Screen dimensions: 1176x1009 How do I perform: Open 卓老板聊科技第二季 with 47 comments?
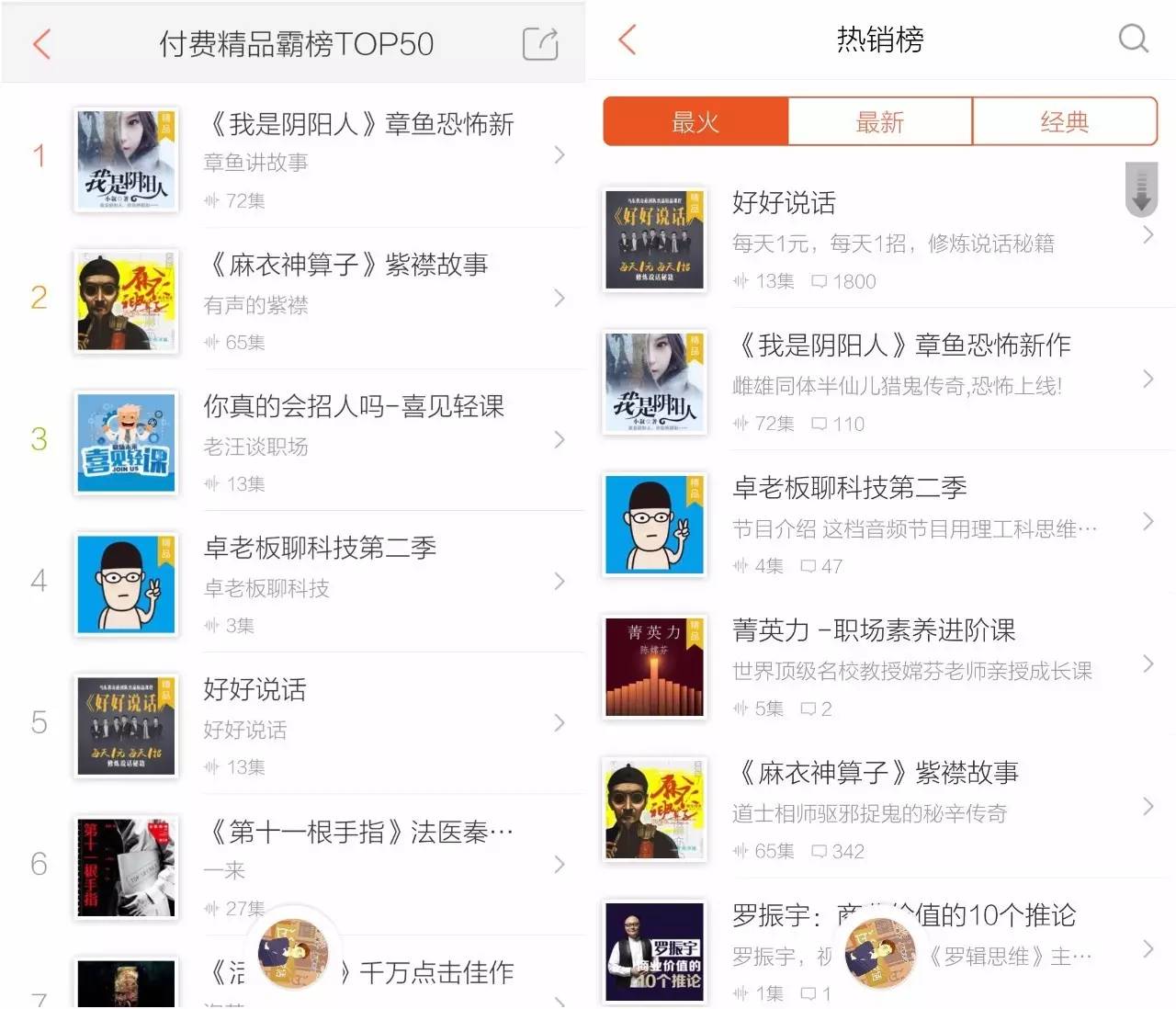tap(881, 524)
